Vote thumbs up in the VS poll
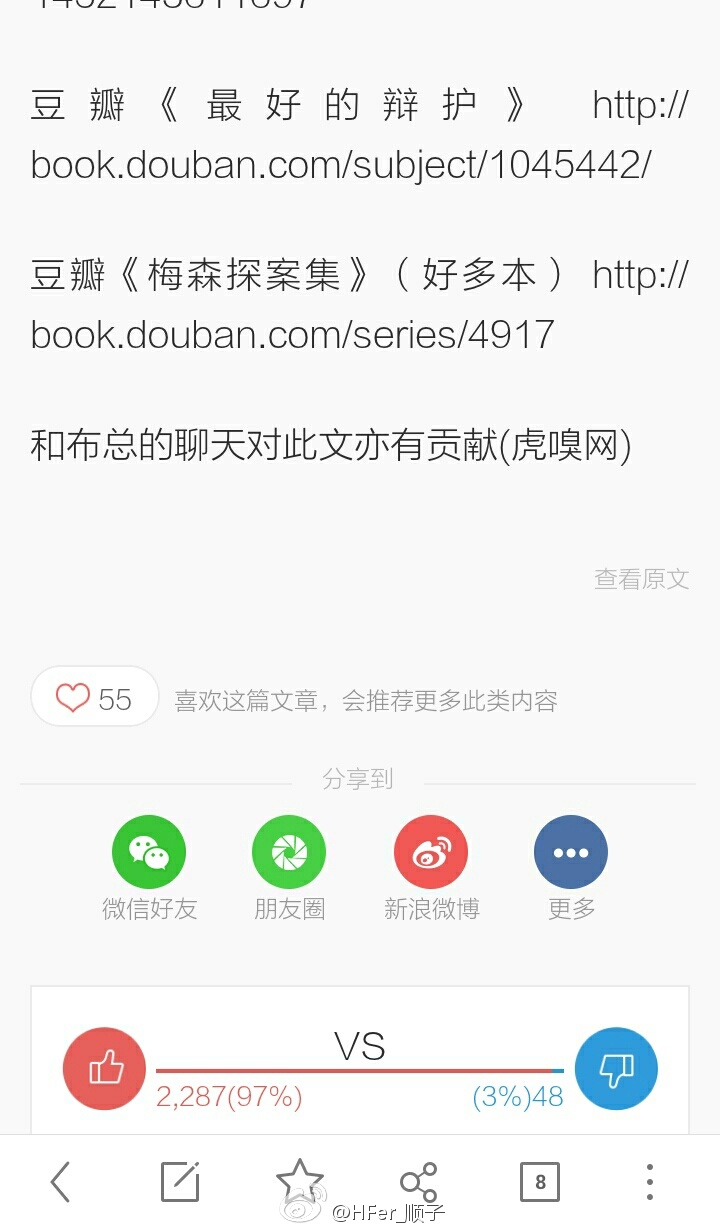 tap(104, 1069)
